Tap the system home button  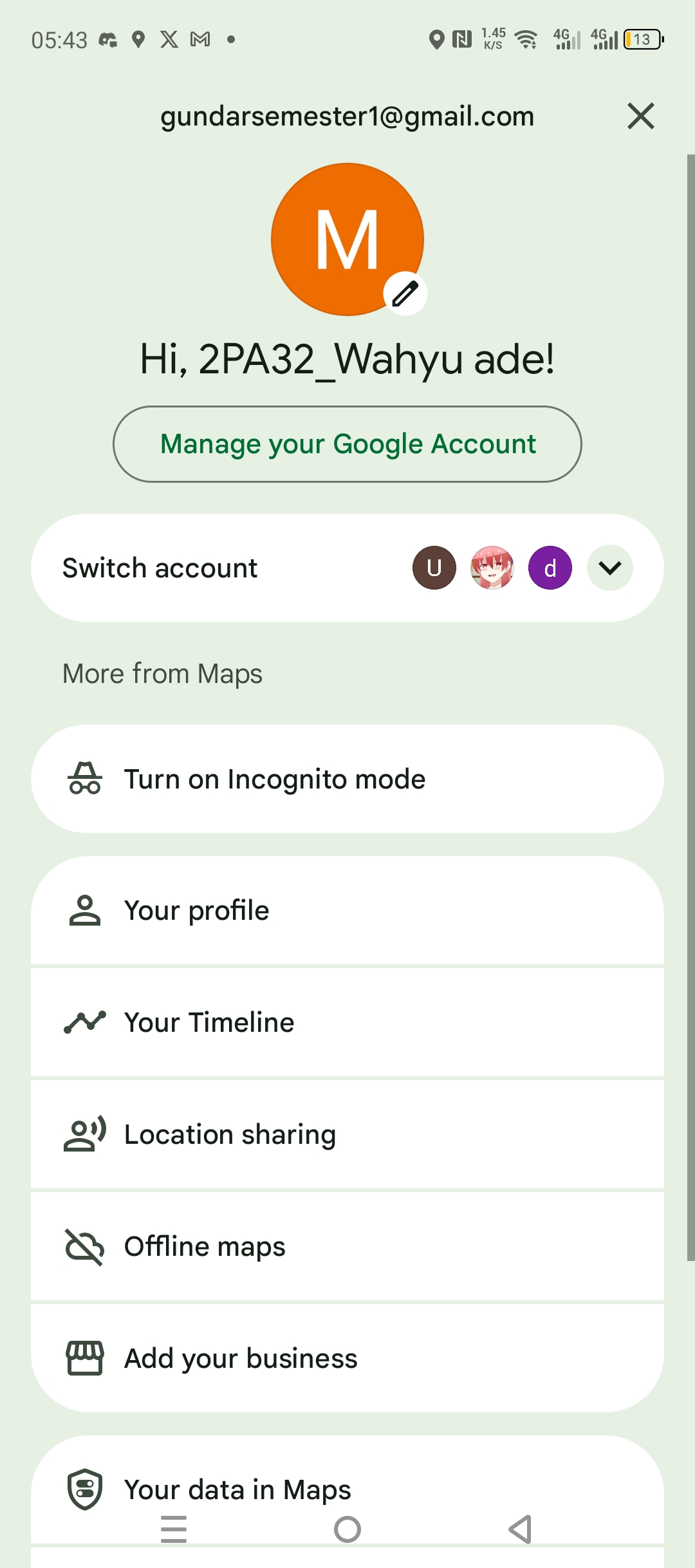(347, 1529)
